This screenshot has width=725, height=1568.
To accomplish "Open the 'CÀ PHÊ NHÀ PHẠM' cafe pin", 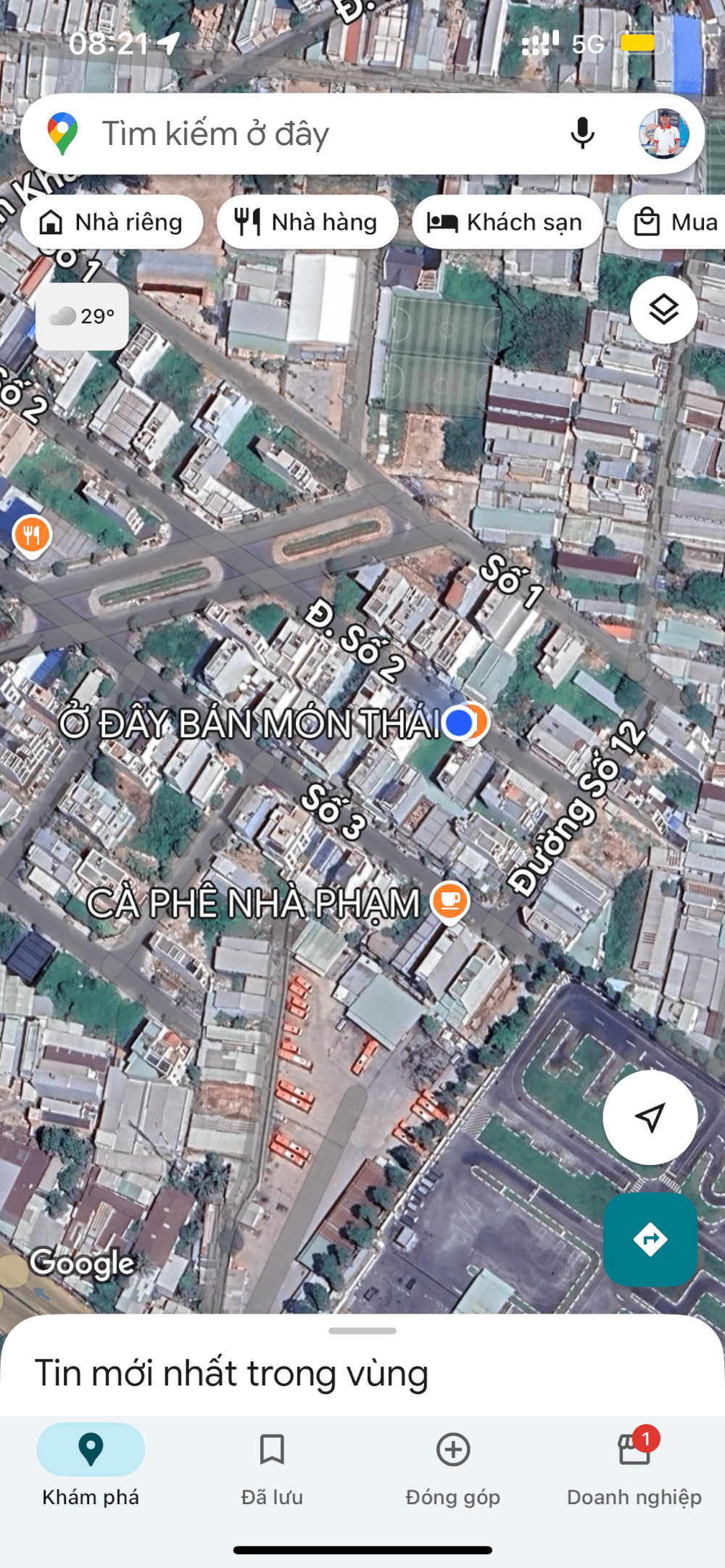I will coord(450,900).
